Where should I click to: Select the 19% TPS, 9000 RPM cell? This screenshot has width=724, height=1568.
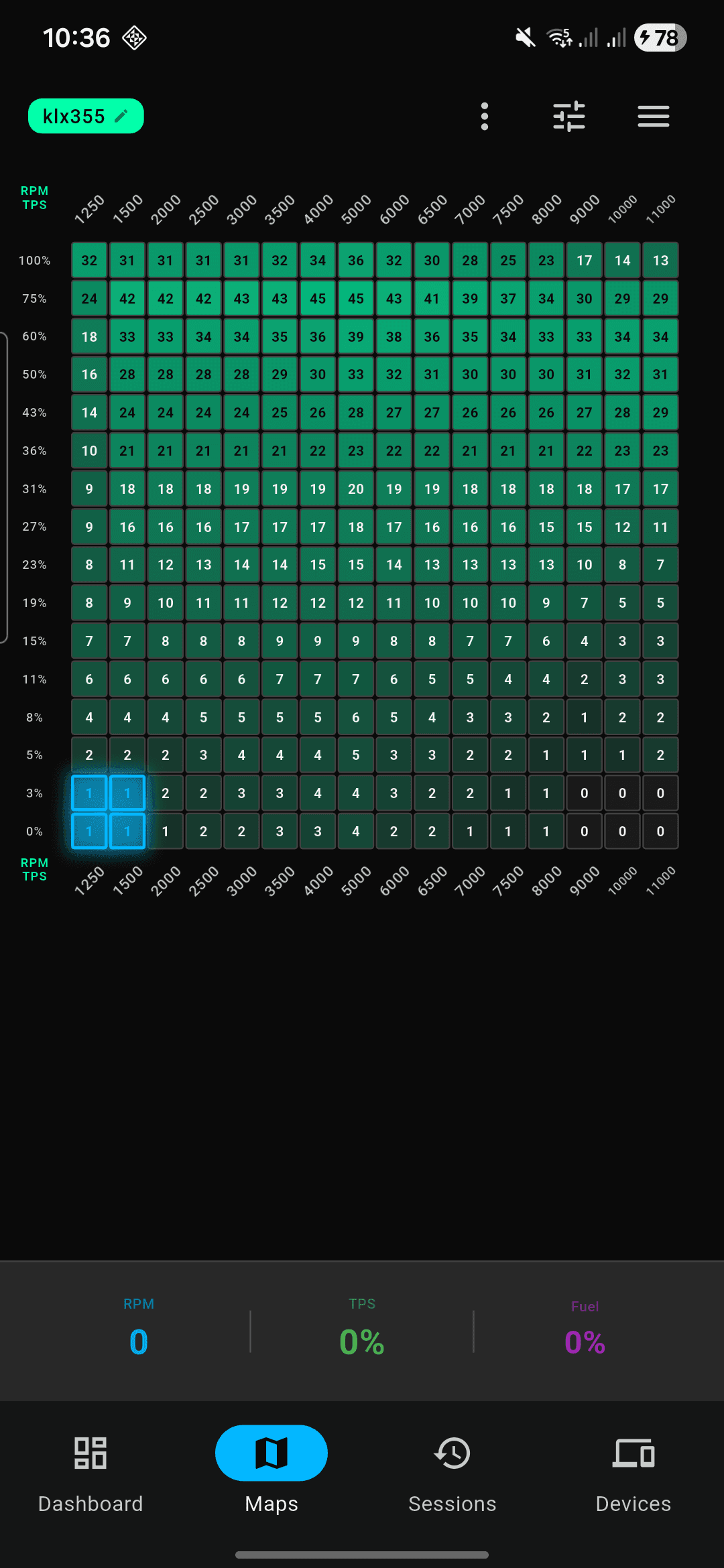pos(585,602)
